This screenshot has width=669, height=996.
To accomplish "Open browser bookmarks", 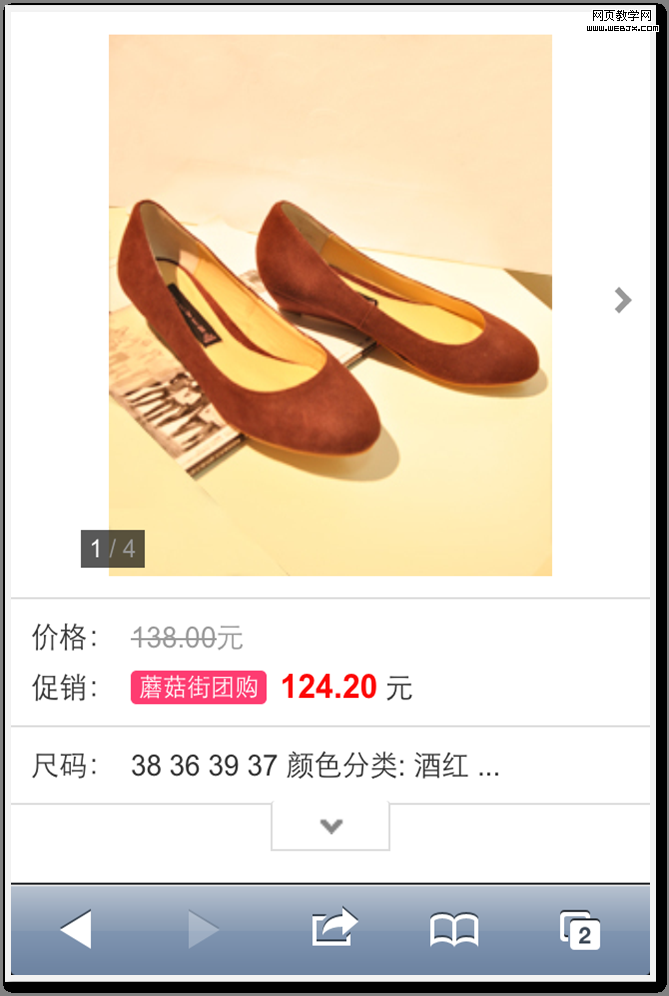I will 454,930.
